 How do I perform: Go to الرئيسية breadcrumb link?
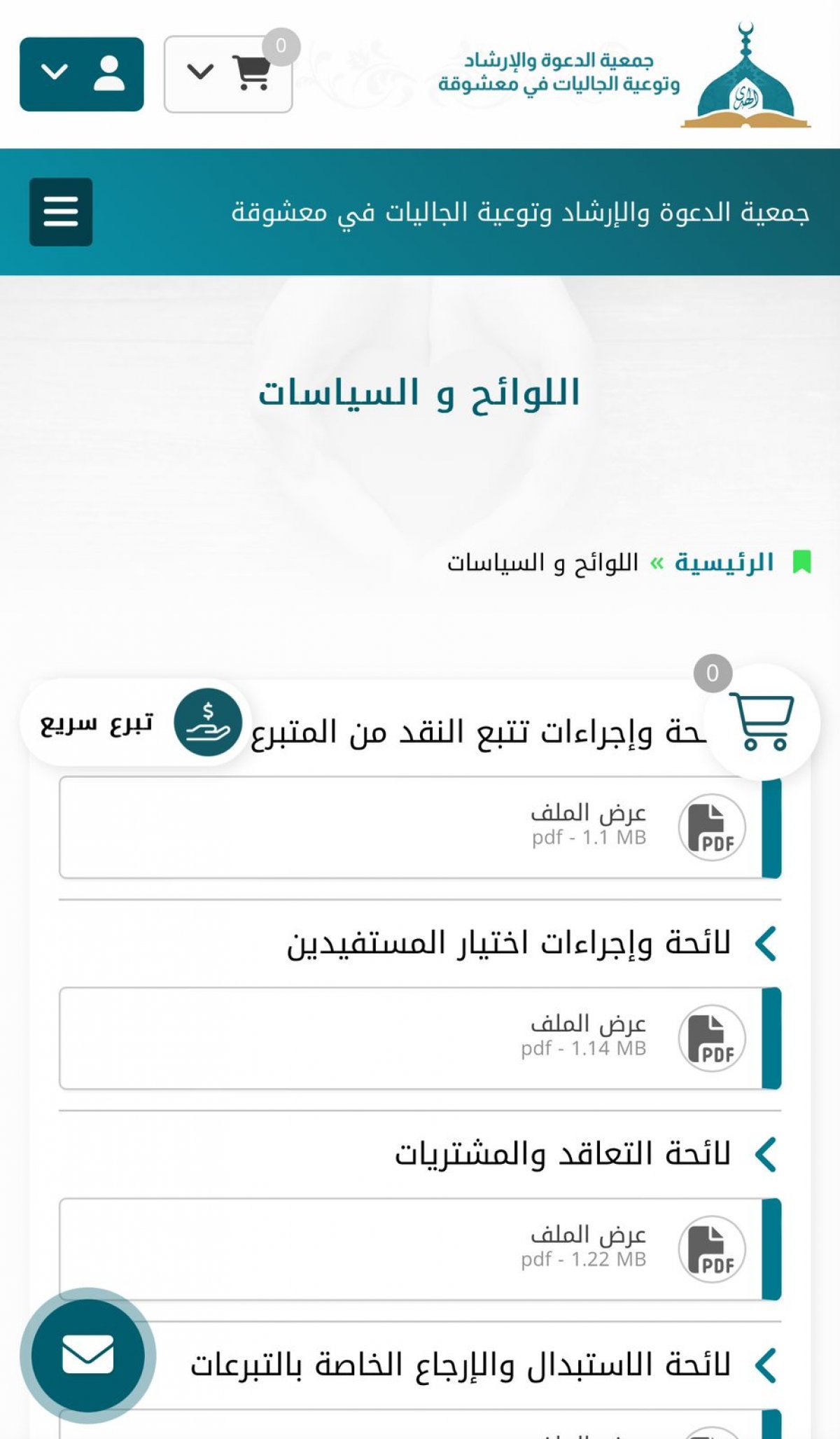point(724,562)
